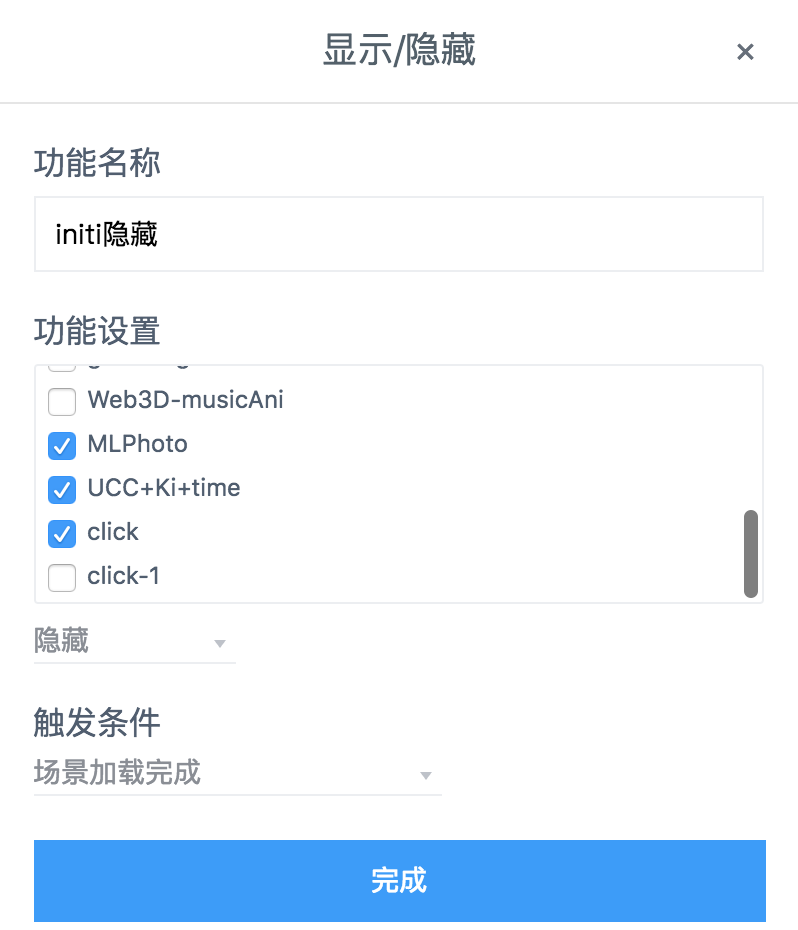
Task: Open the 场景加载完成 trigger dropdown
Action: click(200, 773)
